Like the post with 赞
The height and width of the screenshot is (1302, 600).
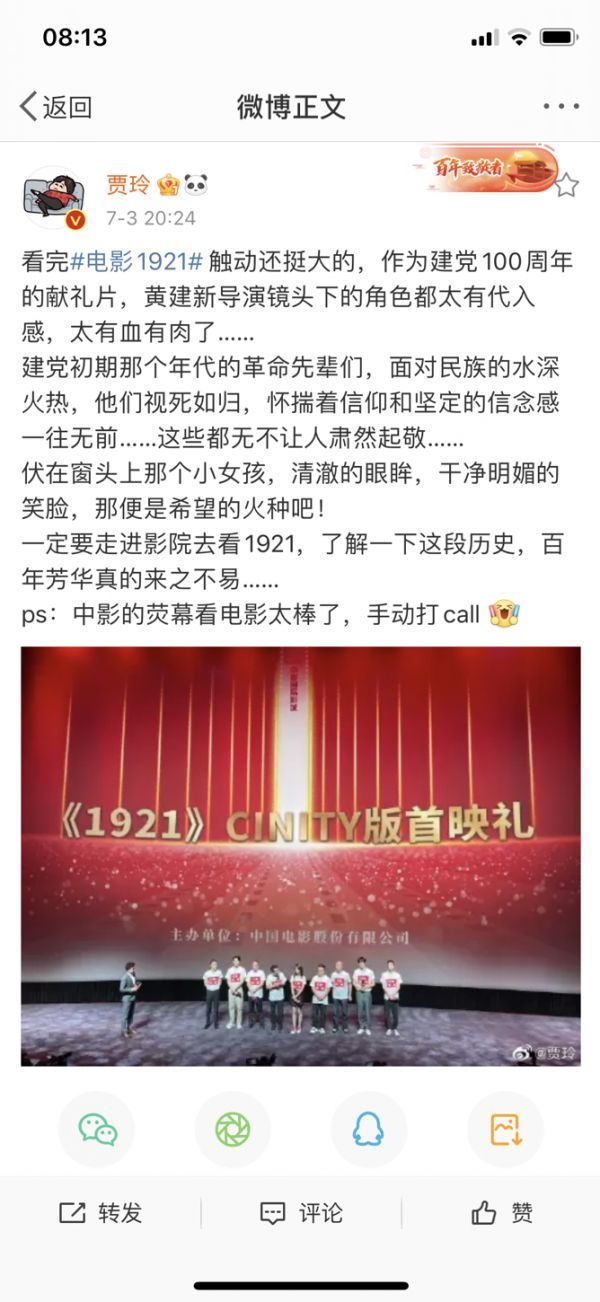coord(502,1213)
